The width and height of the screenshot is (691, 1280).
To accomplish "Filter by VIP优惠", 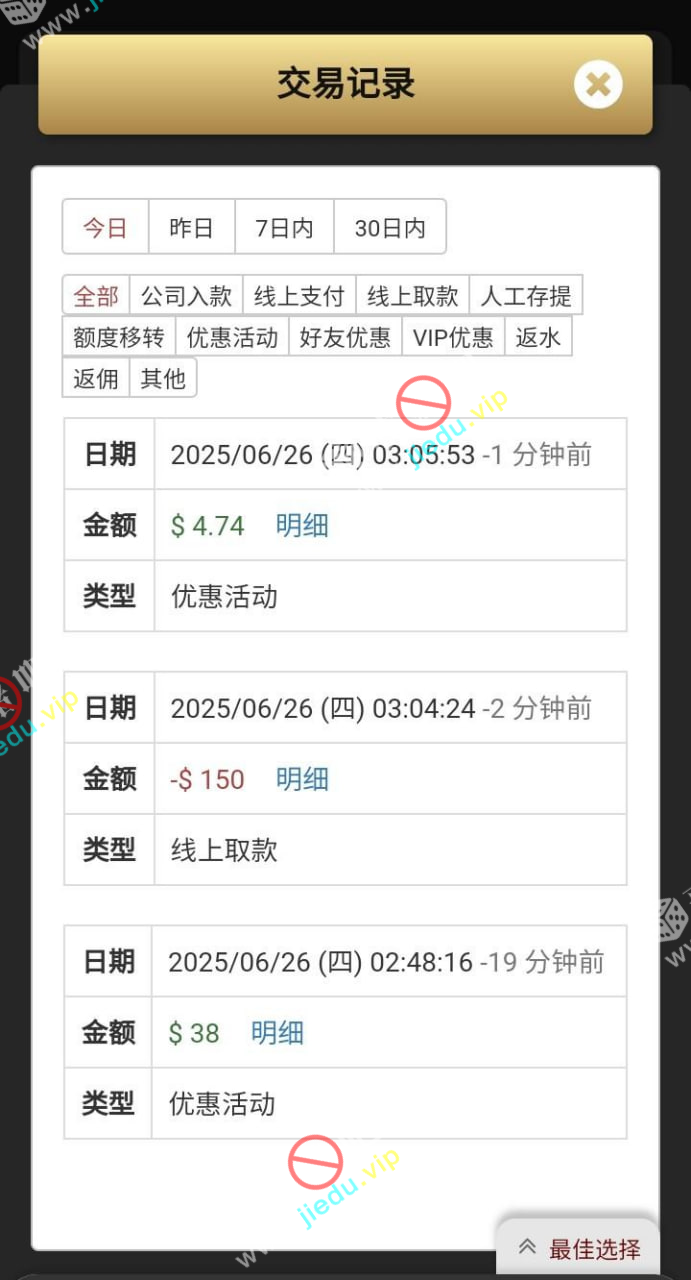I will pos(453,338).
